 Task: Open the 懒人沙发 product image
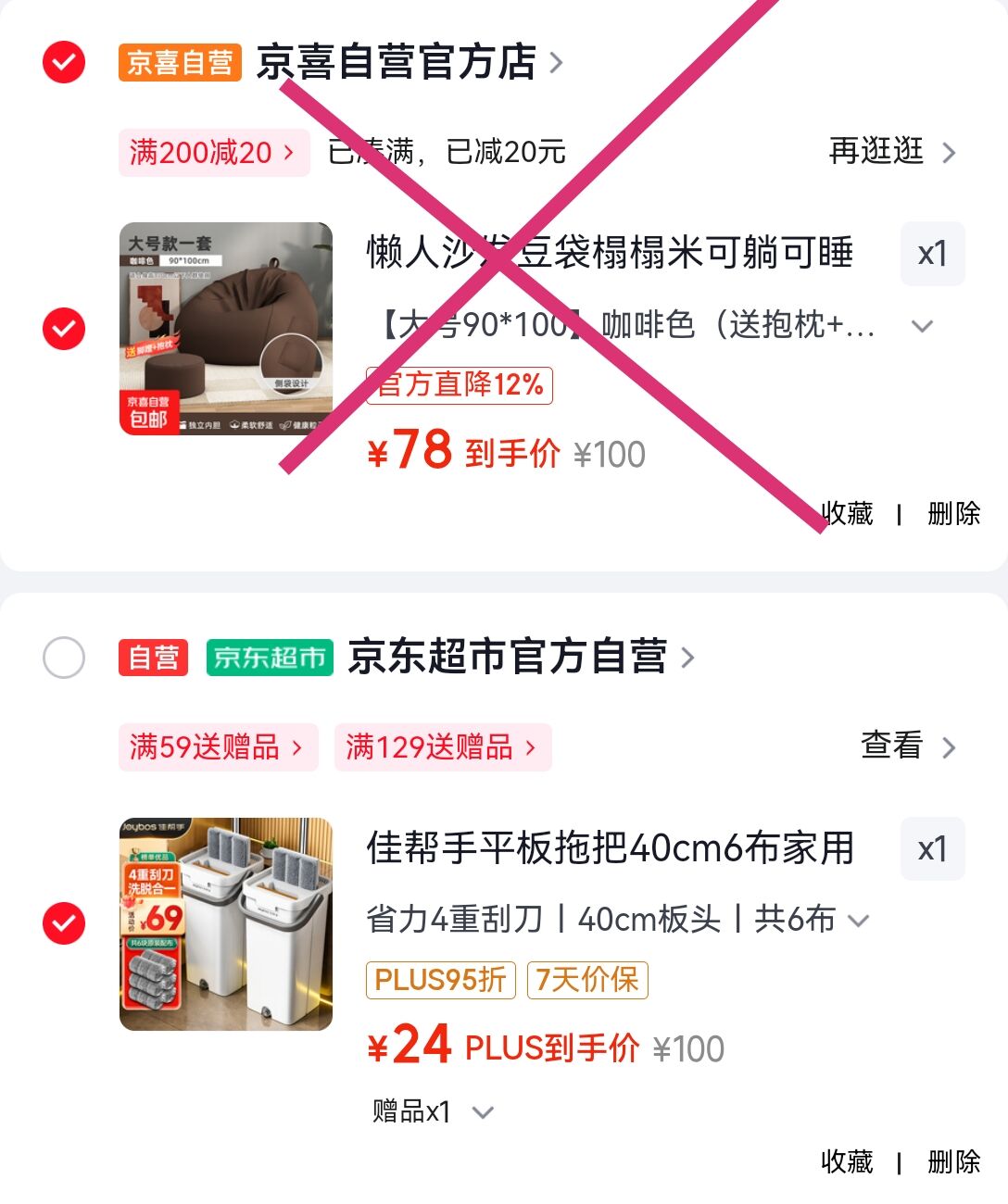(226, 329)
